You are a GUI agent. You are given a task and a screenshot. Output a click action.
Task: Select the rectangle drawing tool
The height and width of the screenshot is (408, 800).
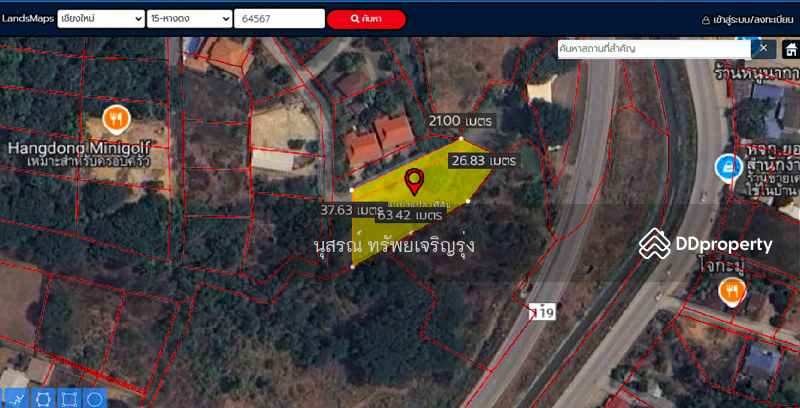(69, 398)
